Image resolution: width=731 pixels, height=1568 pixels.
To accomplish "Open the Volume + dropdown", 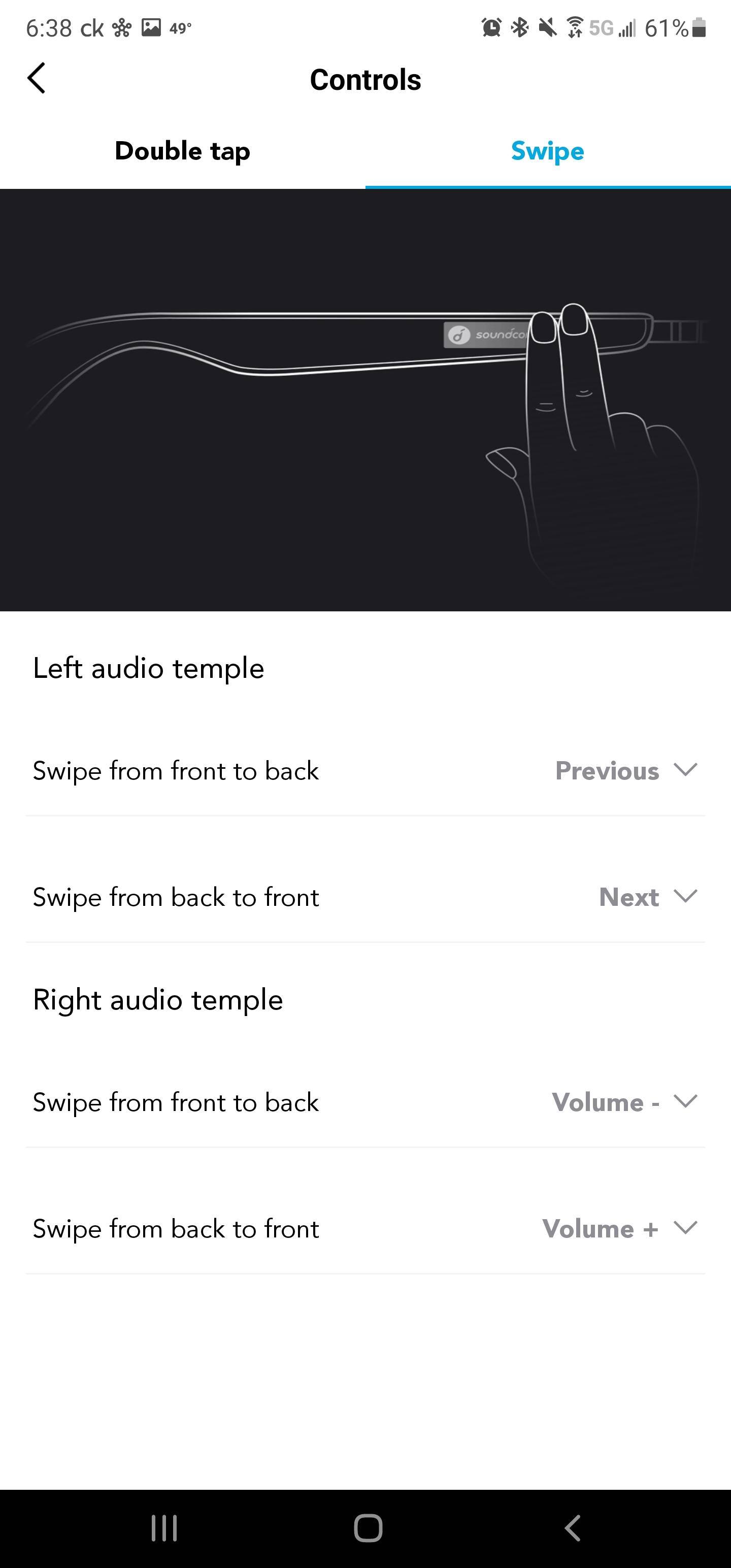I will pos(619,1229).
